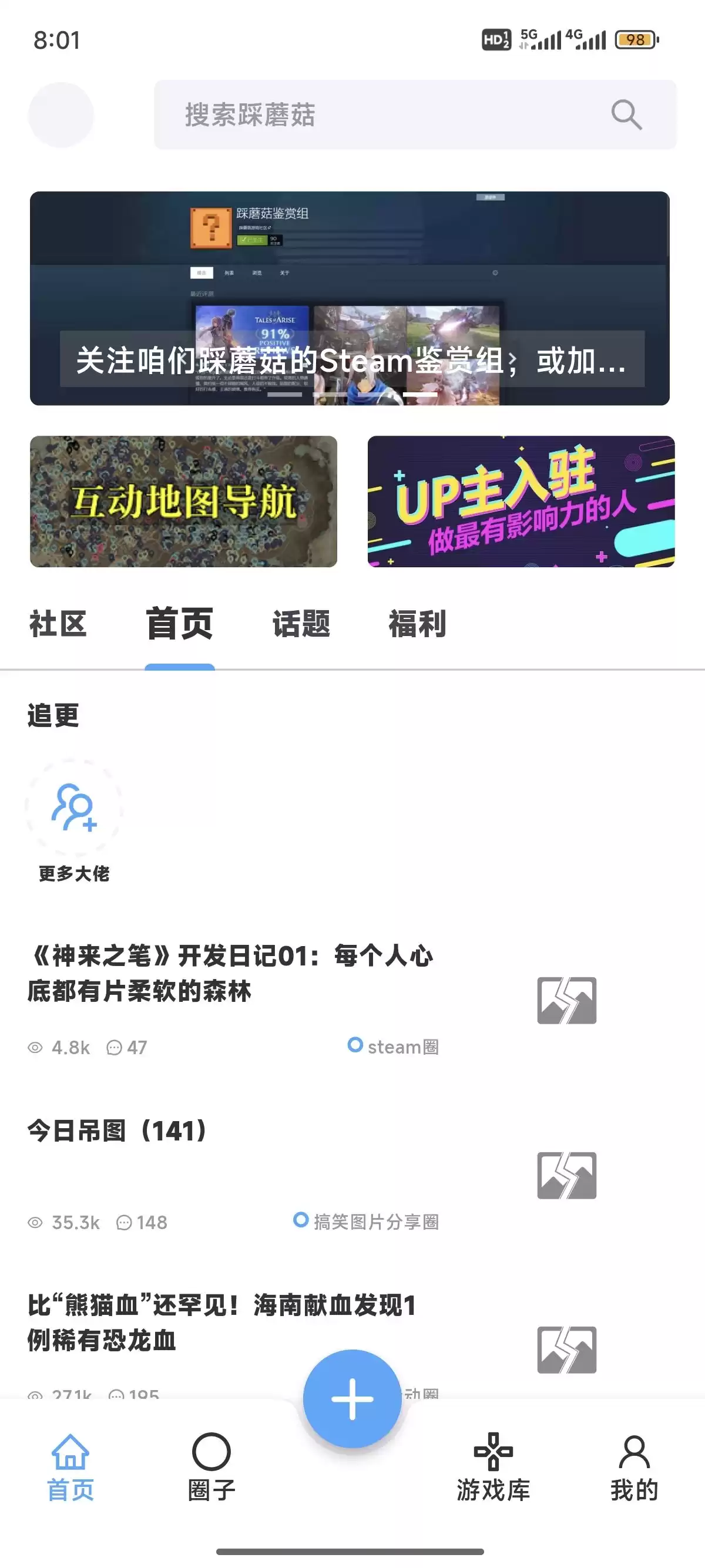705x1568 pixels.
Task: Switch to the 福利 top tab
Action: [x=418, y=624]
